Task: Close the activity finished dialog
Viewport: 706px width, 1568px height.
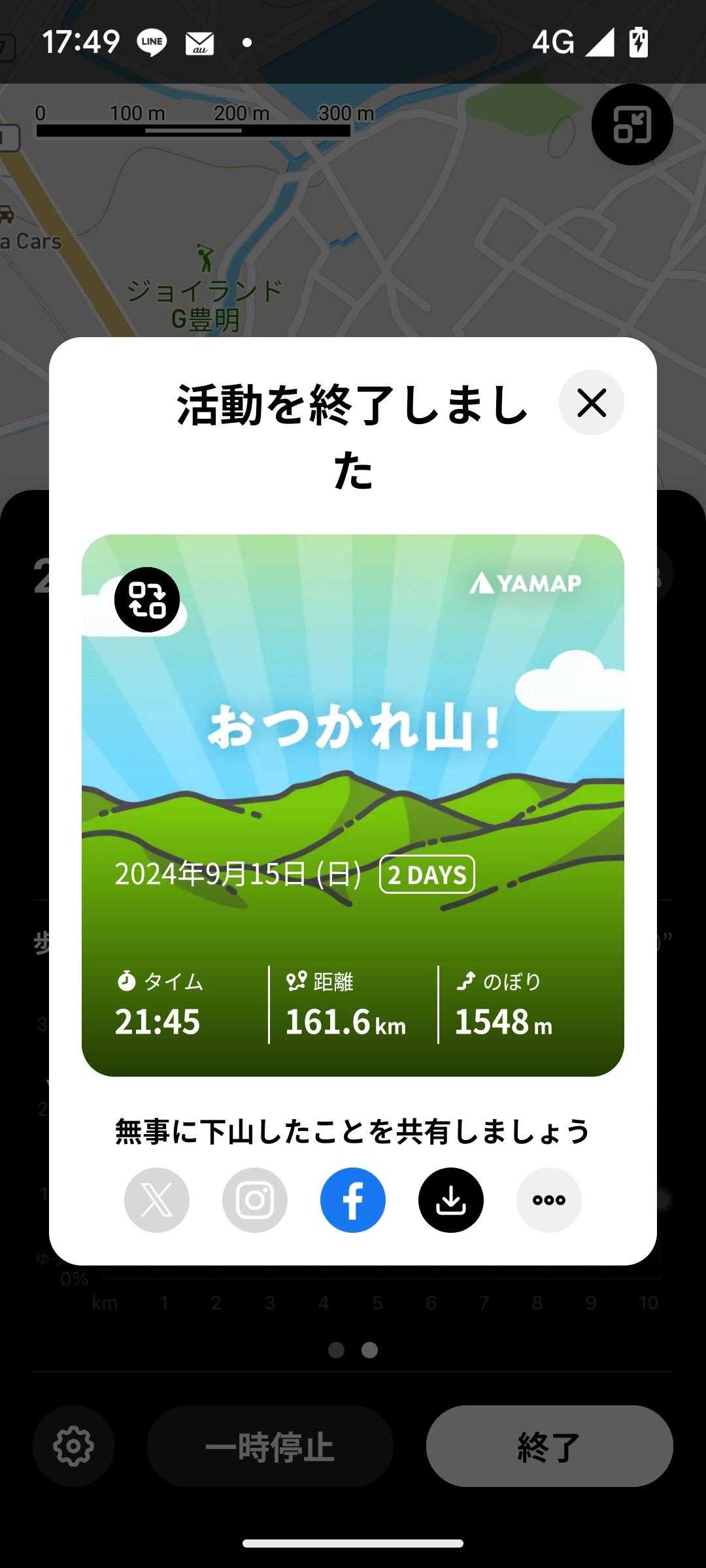Action: point(591,402)
